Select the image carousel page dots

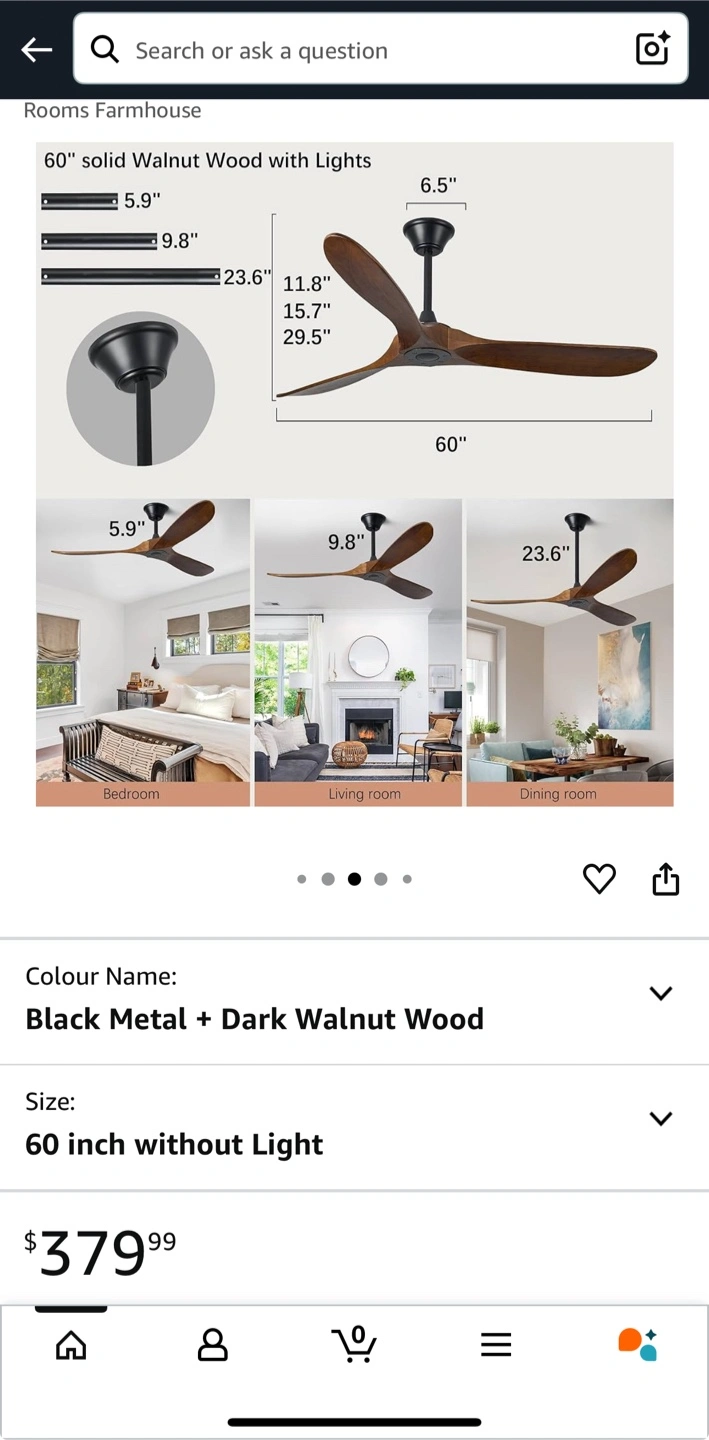click(x=354, y=879)
